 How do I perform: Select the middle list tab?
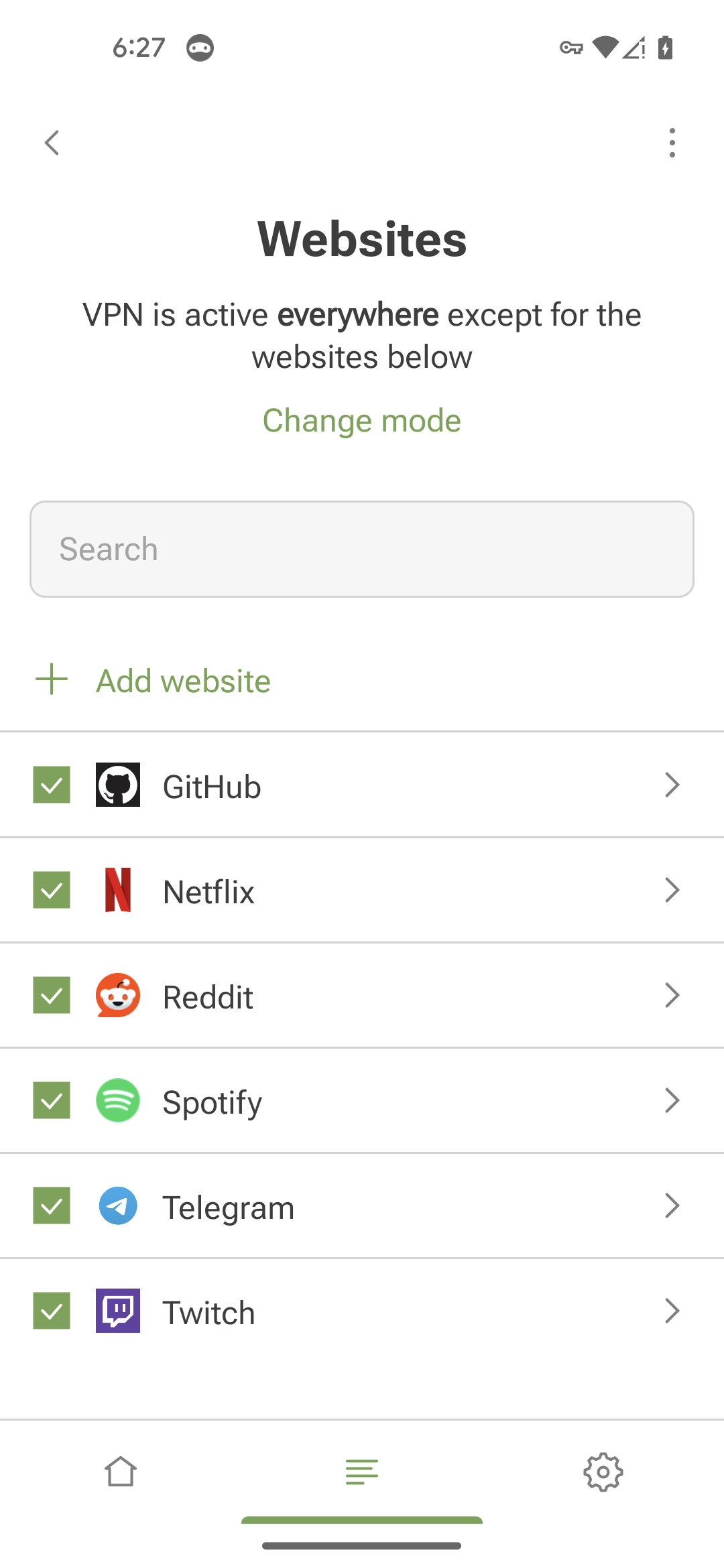tap(362, 1472)
